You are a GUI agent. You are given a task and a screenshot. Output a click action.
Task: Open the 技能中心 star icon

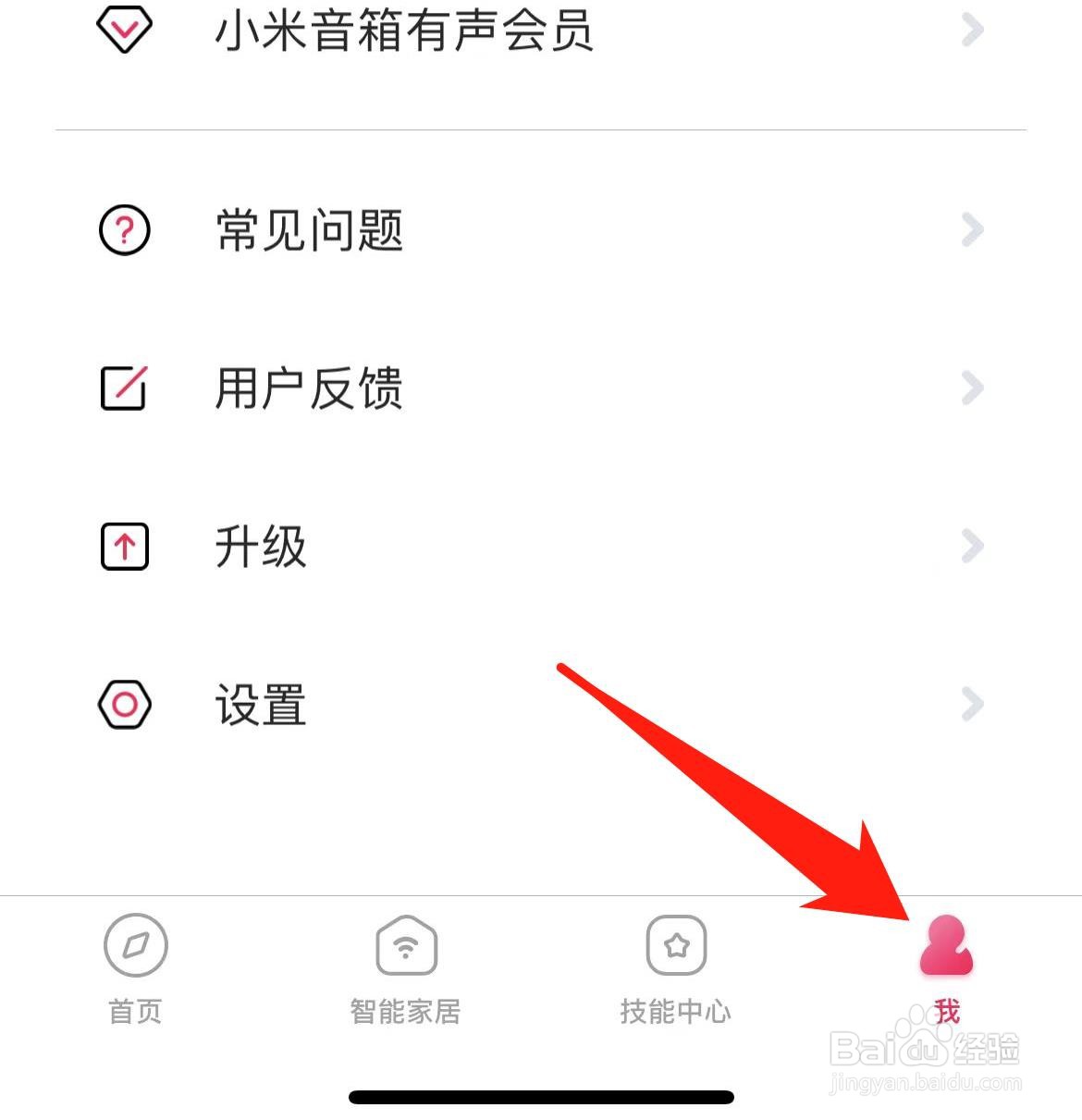[674, 945]
